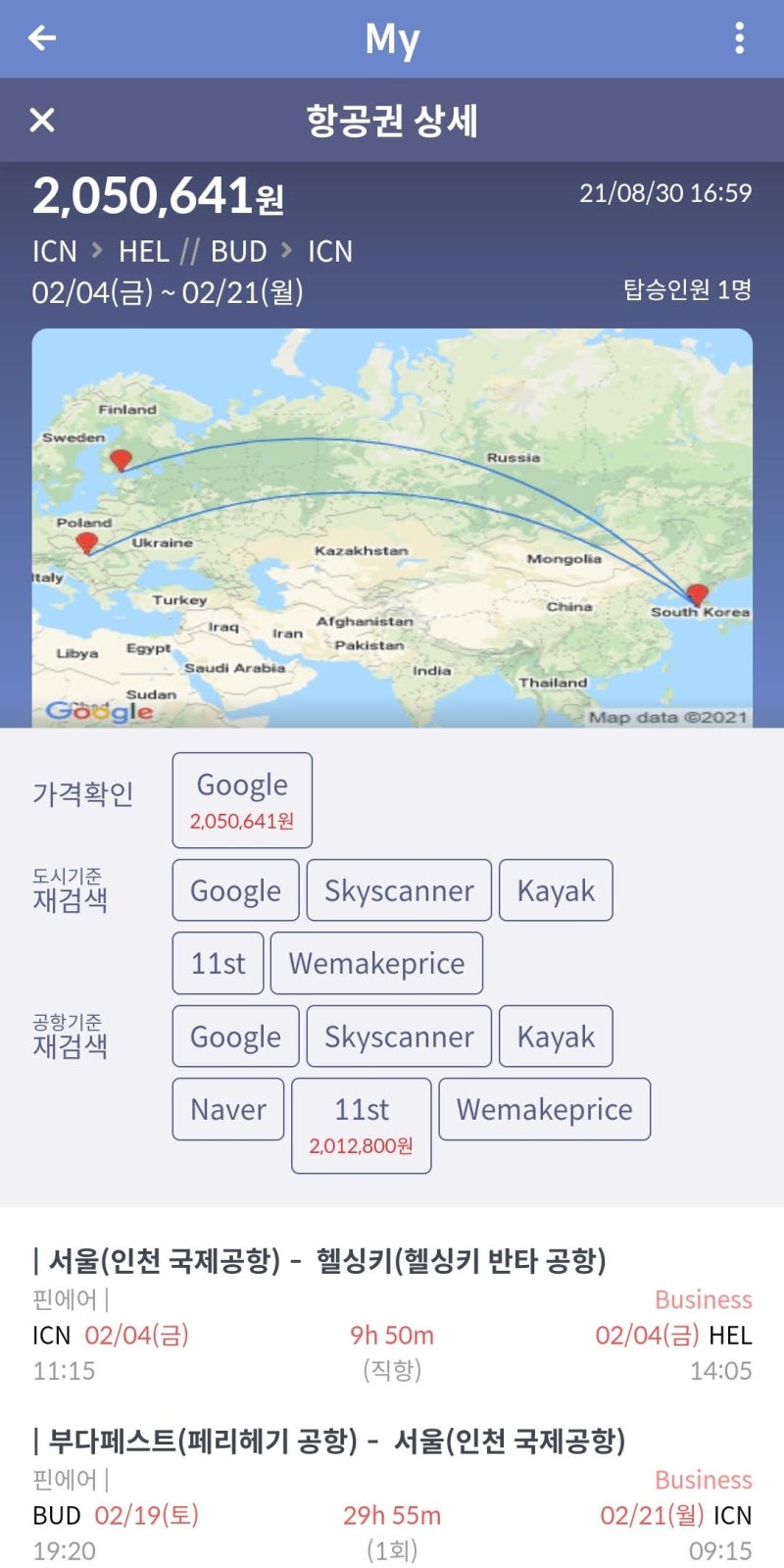784x1568 pixels.
Task: Go back using the arrow icon
Action: [x=38, y=37]
